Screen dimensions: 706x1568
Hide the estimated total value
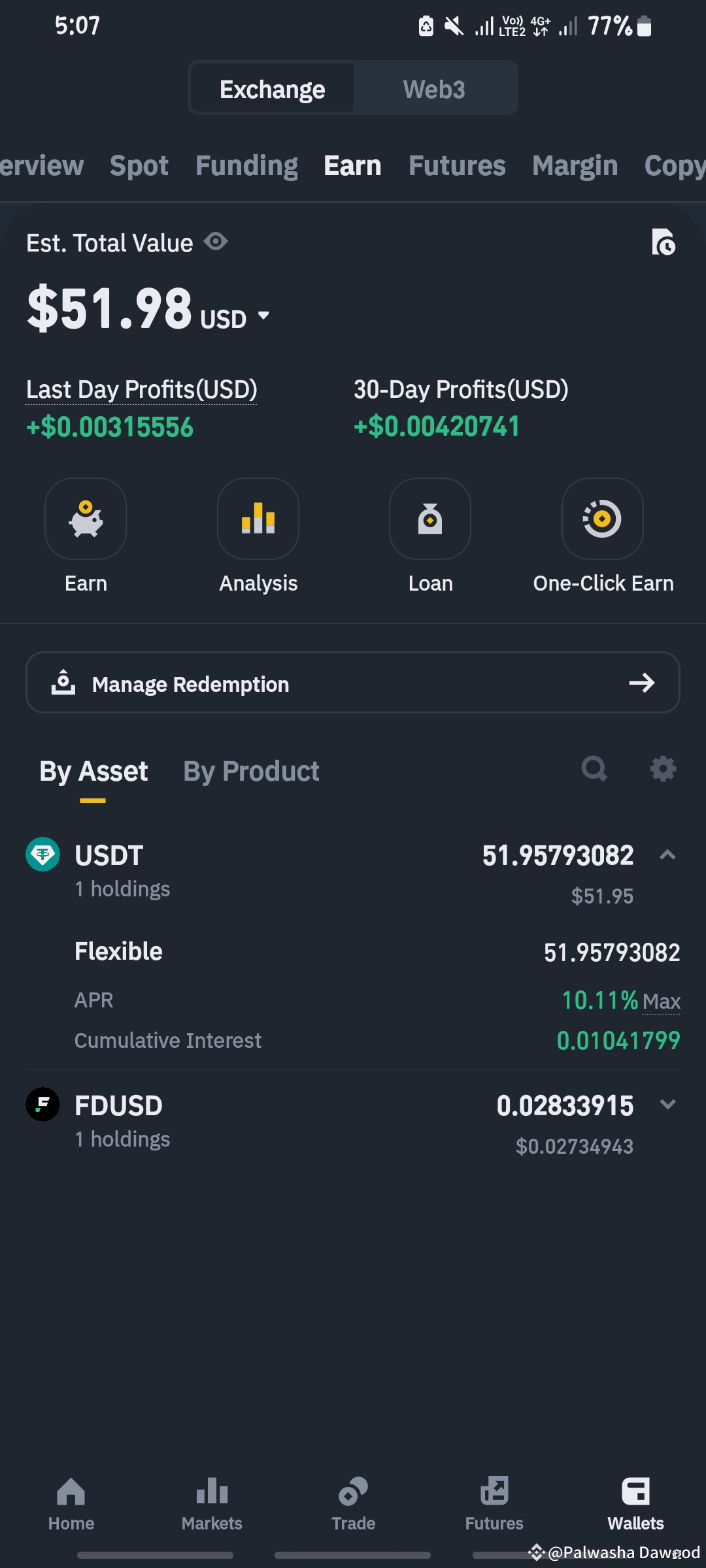click(x=216, y=242)
